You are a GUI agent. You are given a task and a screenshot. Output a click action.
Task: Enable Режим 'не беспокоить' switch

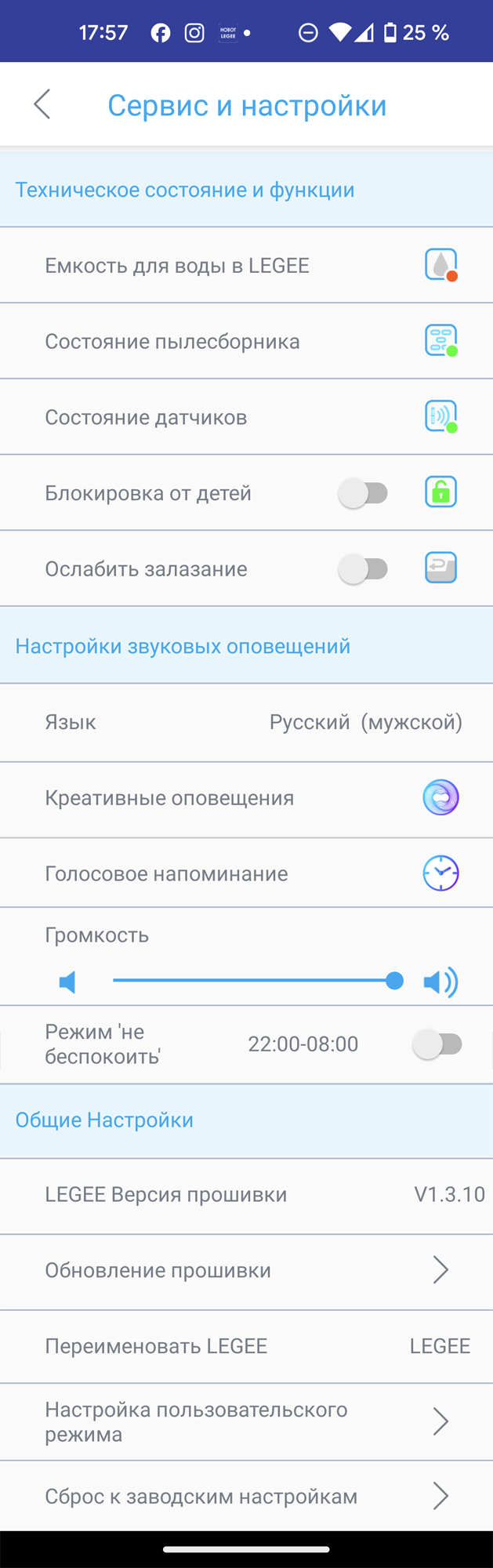pyautogui.click(x=439, y=1044)
